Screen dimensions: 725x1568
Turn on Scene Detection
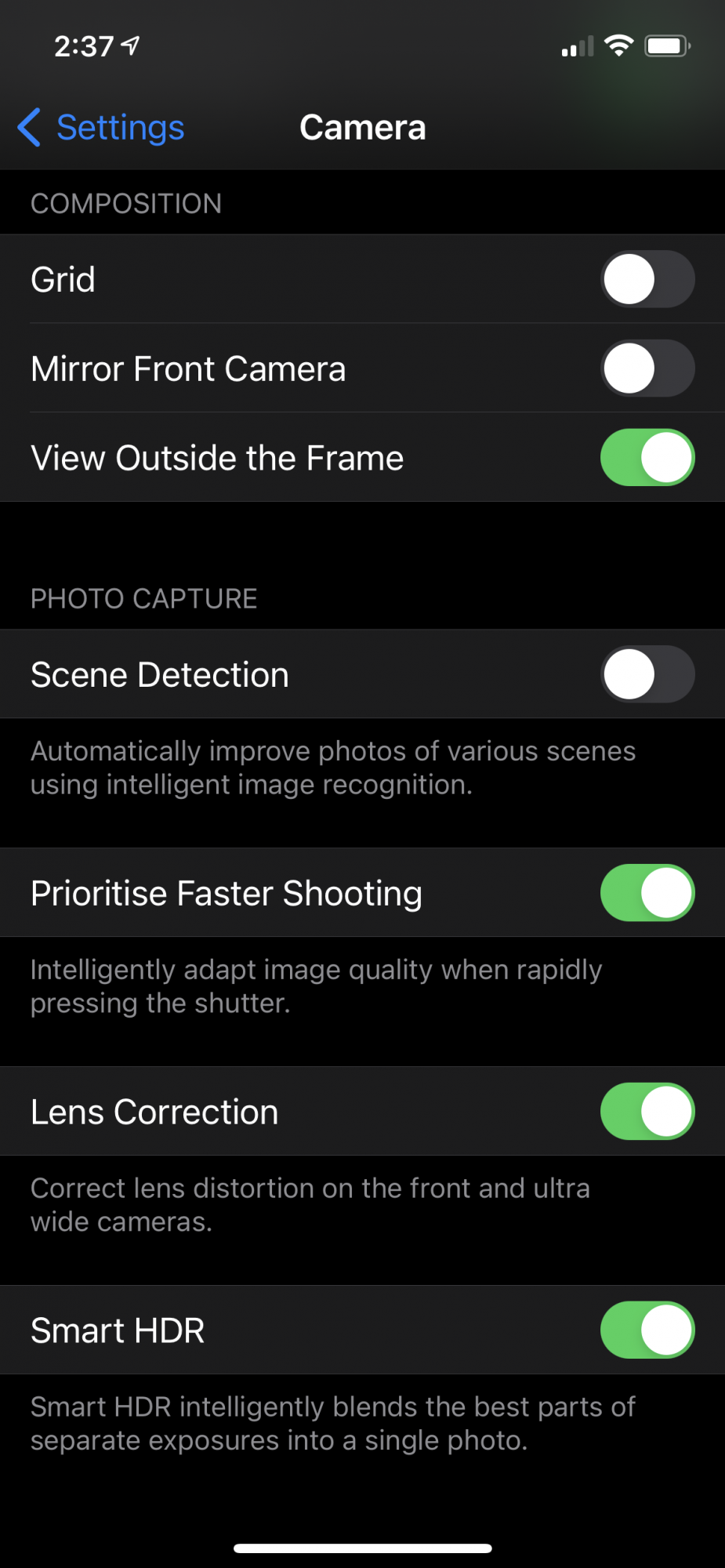[647, 674]
